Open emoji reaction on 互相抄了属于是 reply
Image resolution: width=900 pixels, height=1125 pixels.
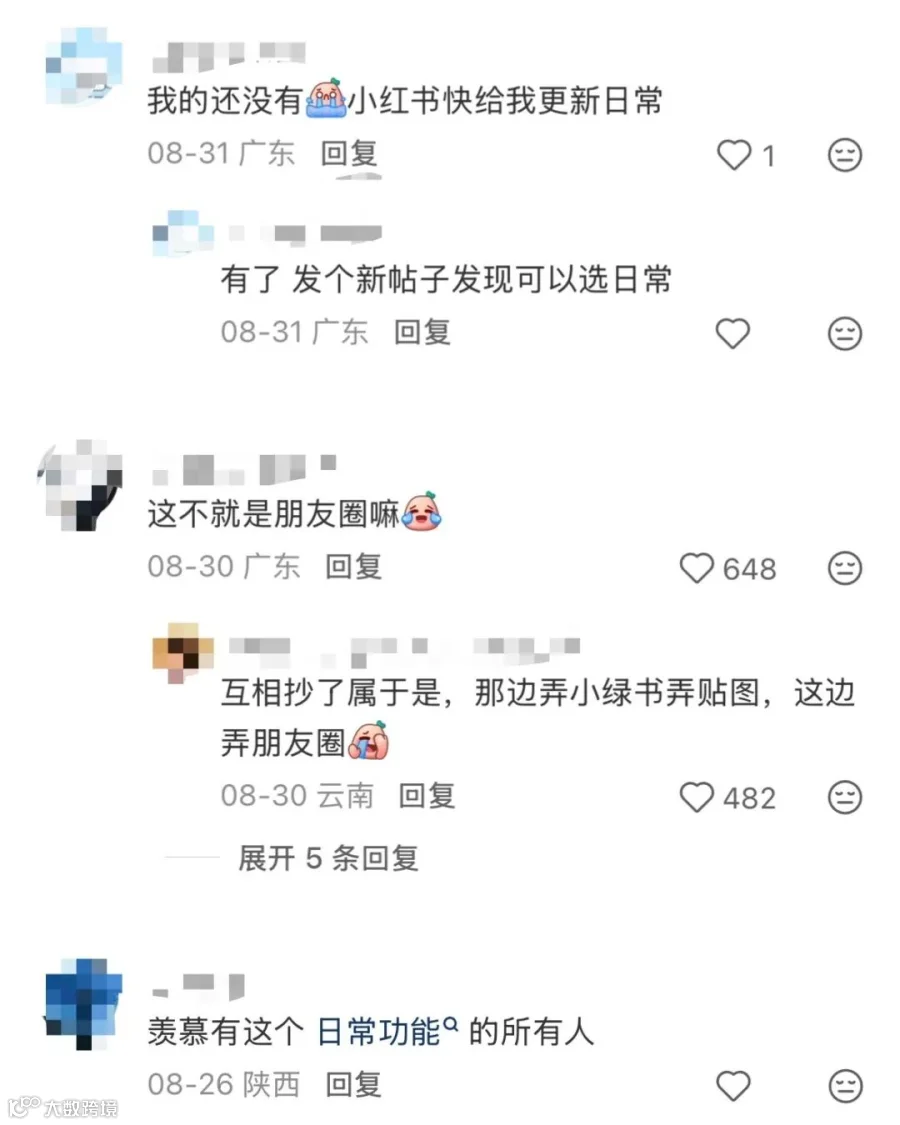845,797
